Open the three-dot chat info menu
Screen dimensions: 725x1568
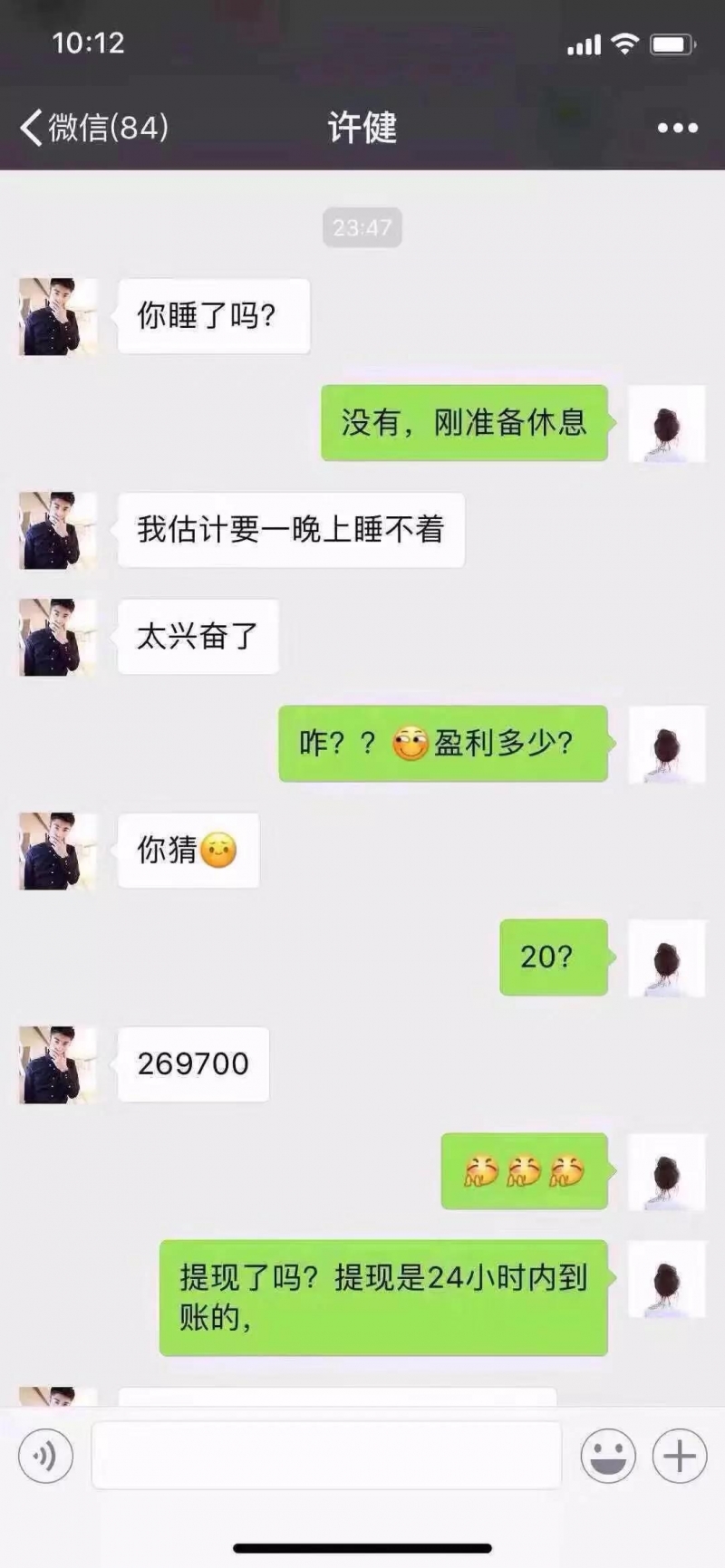(677, 128)
